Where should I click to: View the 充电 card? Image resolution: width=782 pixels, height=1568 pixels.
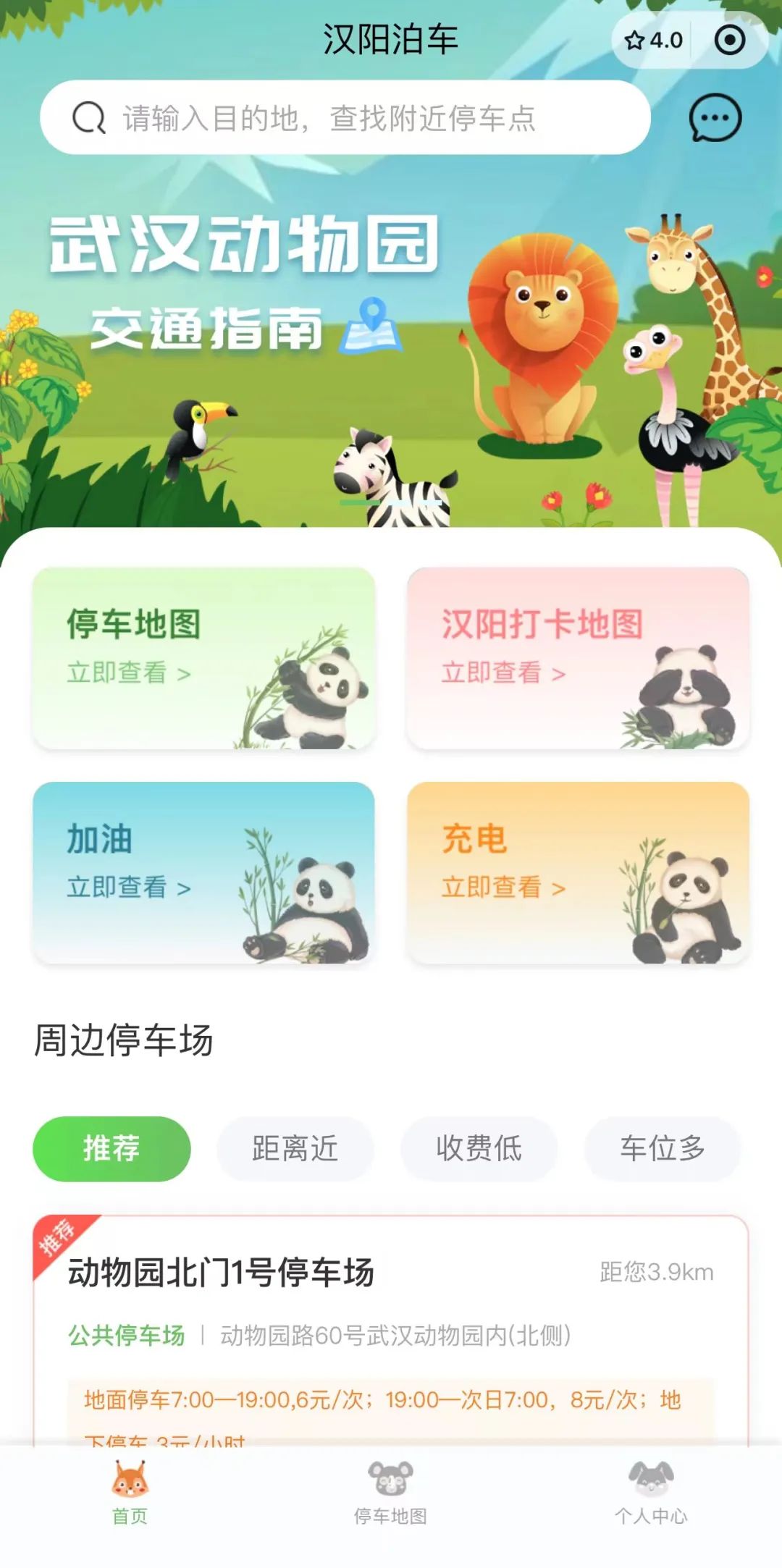pos(578,872)
